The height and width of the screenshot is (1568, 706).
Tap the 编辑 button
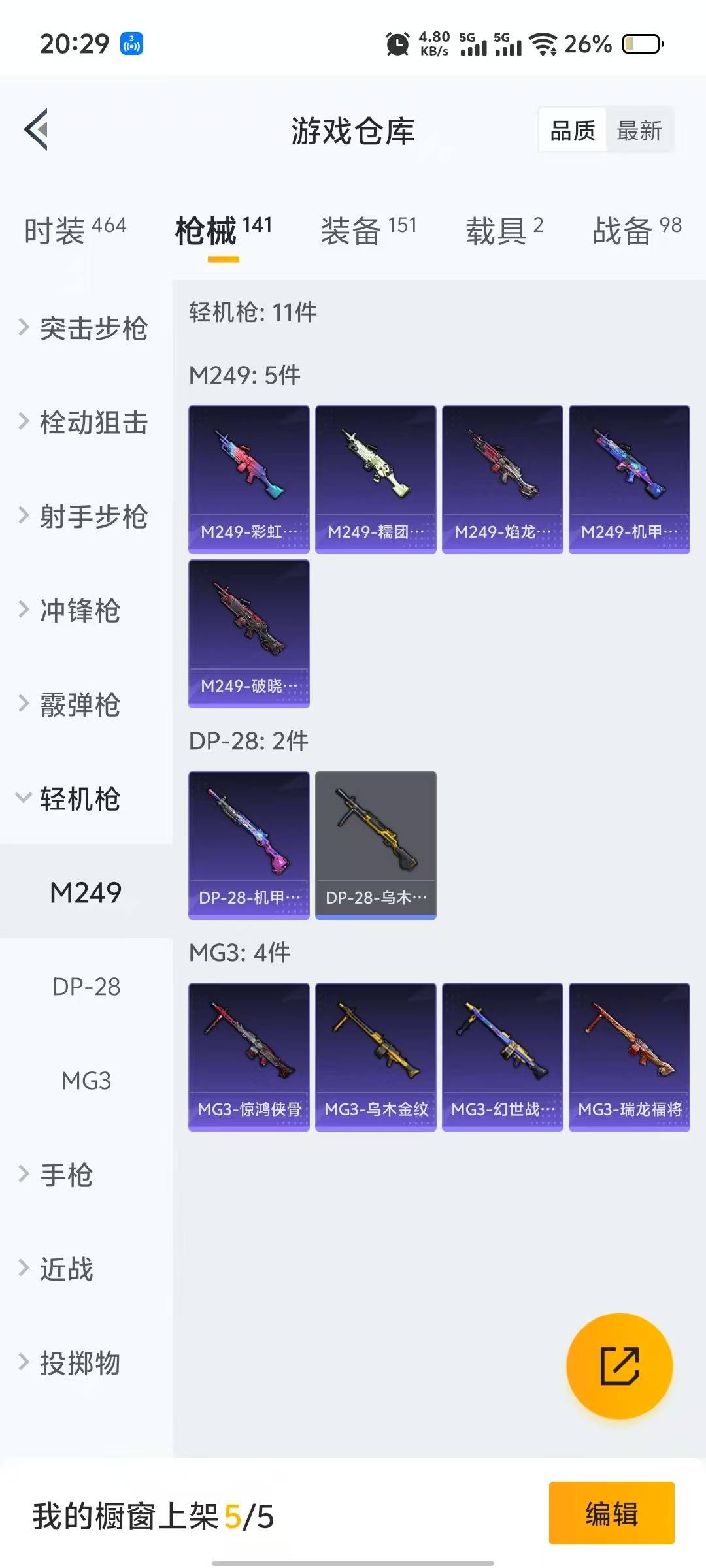pyautogui.click(x=611, y=1513)
